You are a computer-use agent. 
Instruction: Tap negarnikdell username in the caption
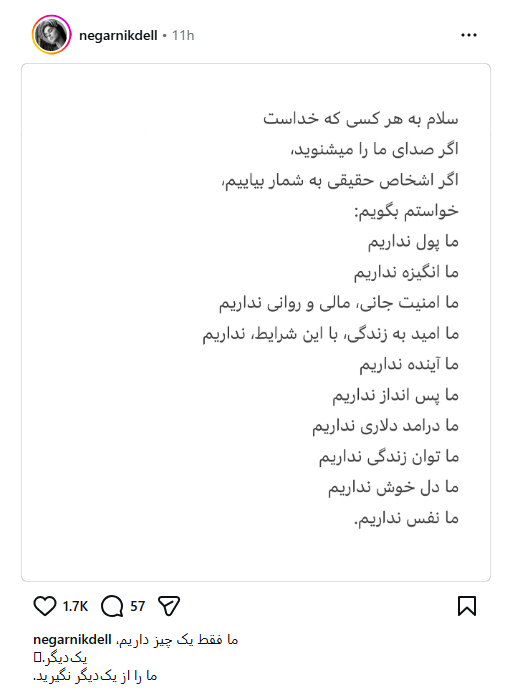point(72,640)
